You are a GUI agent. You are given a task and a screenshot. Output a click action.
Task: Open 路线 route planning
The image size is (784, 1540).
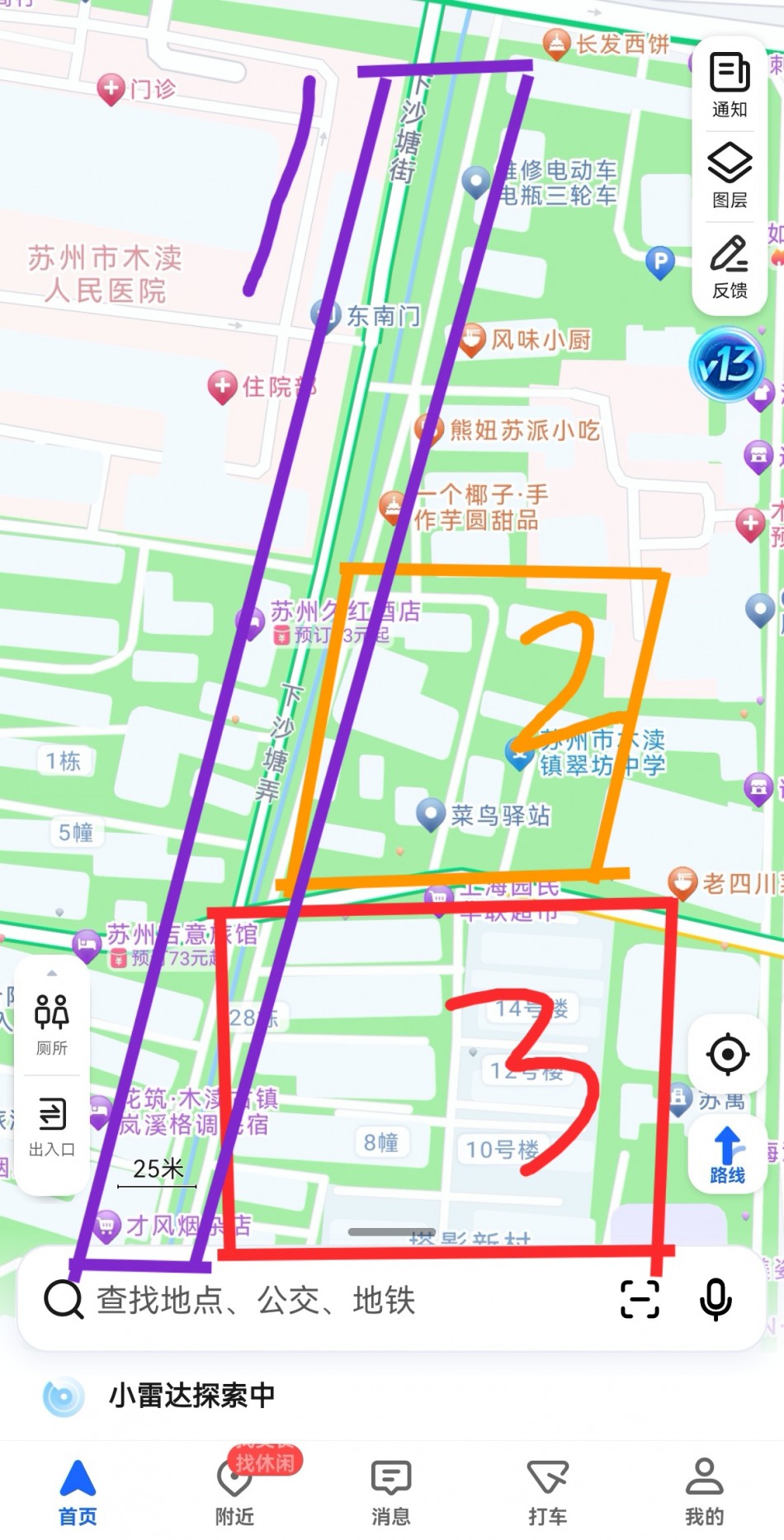tap(728, 1155)
